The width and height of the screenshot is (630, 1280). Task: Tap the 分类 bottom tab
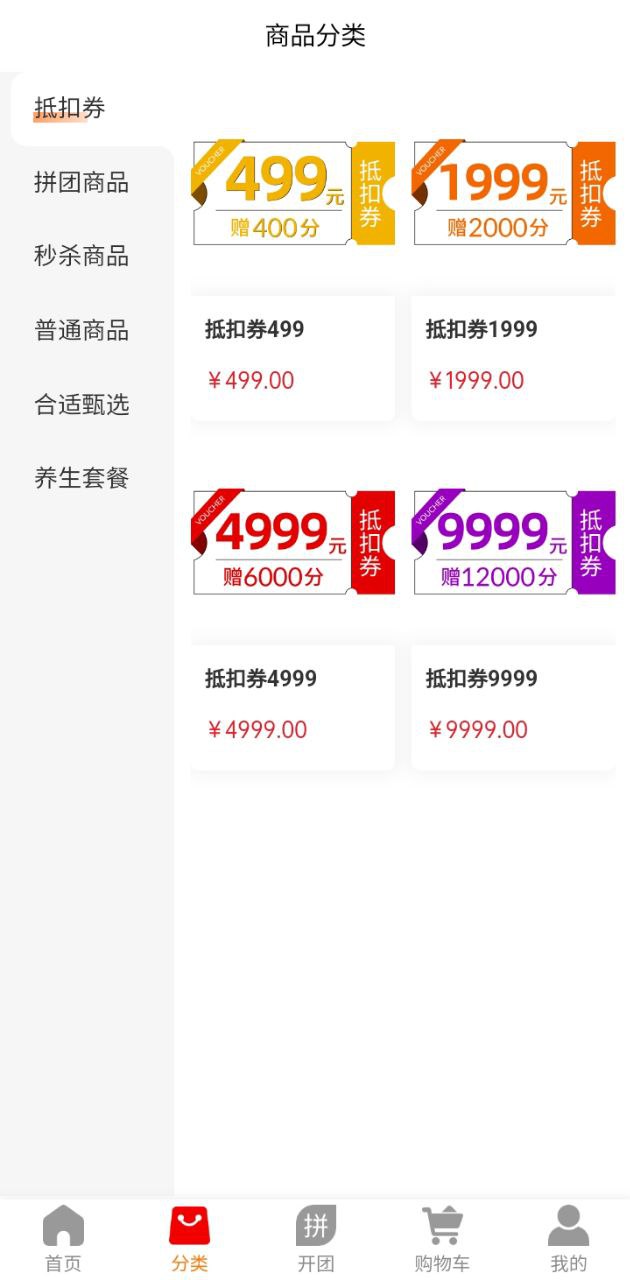click(x=189, y=1239)
